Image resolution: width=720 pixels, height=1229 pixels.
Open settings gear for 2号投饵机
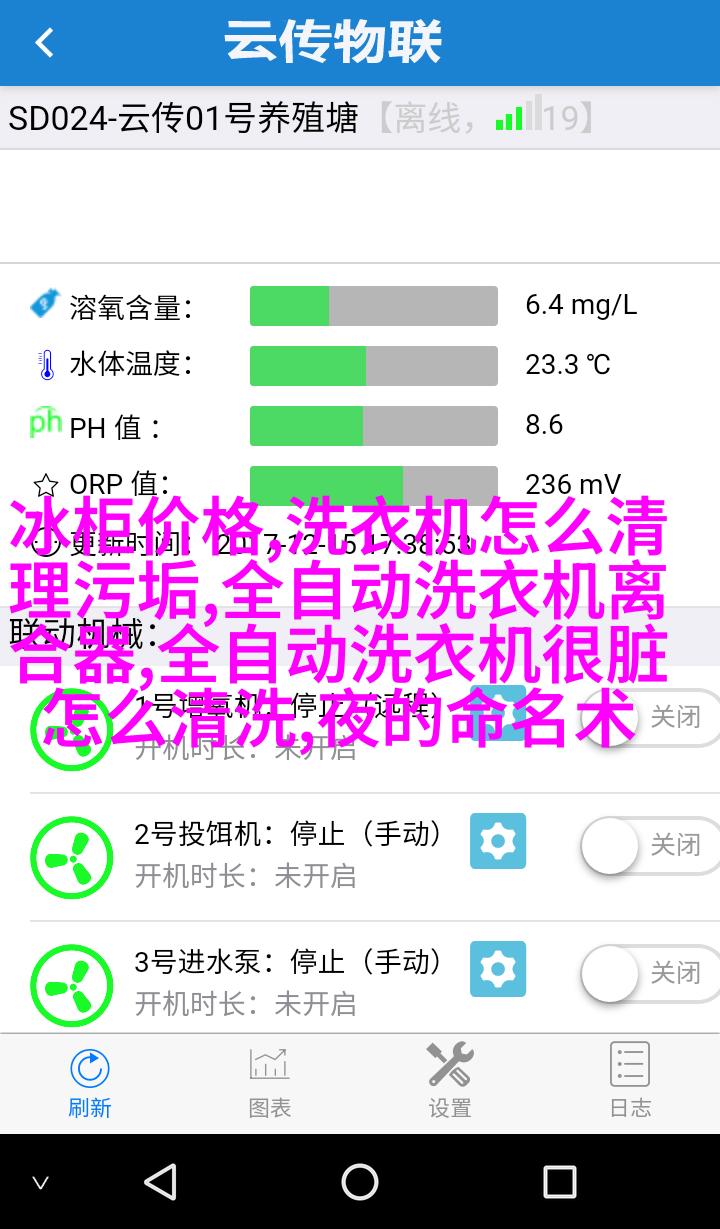pos(497,842)
